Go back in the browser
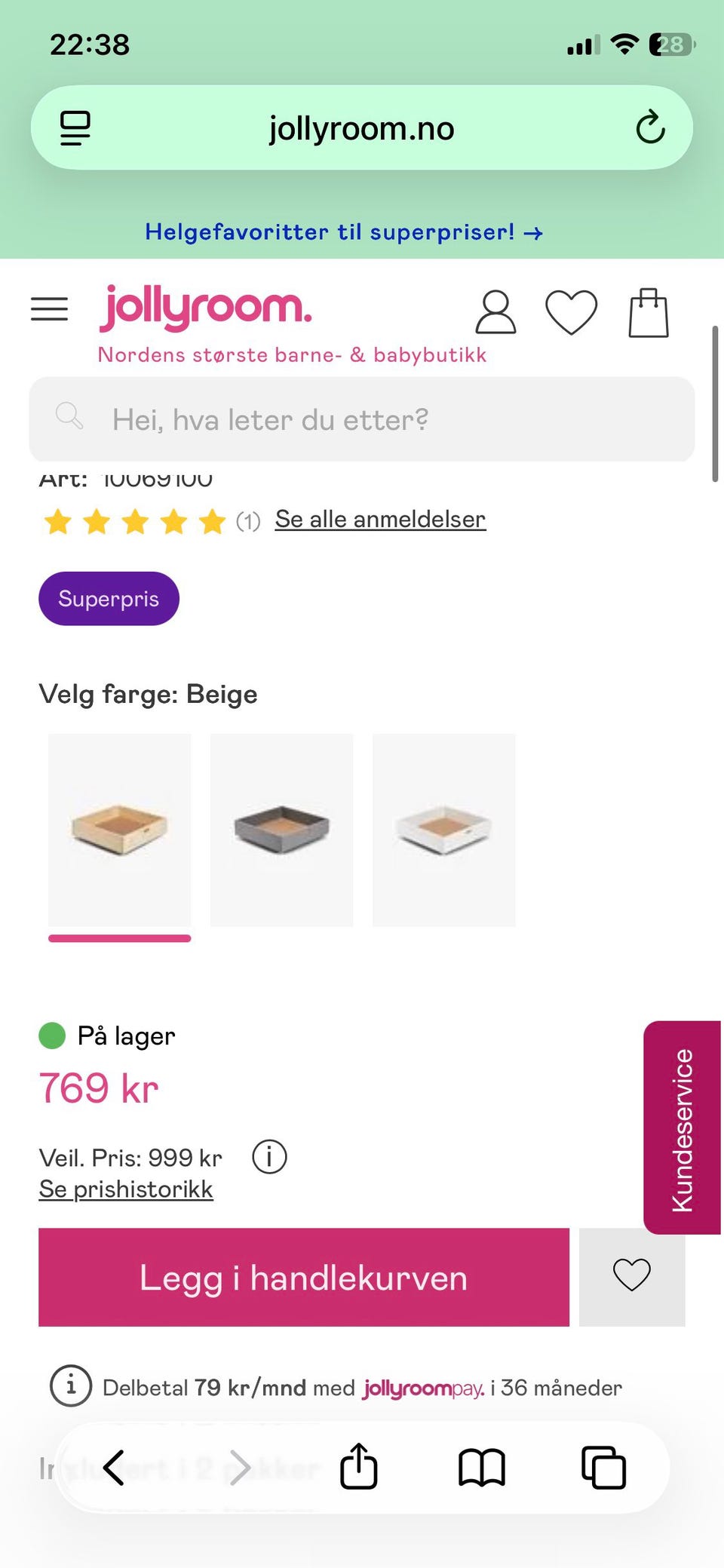Viewport: 724px width, 1568px height. (x=115, y=1468)
